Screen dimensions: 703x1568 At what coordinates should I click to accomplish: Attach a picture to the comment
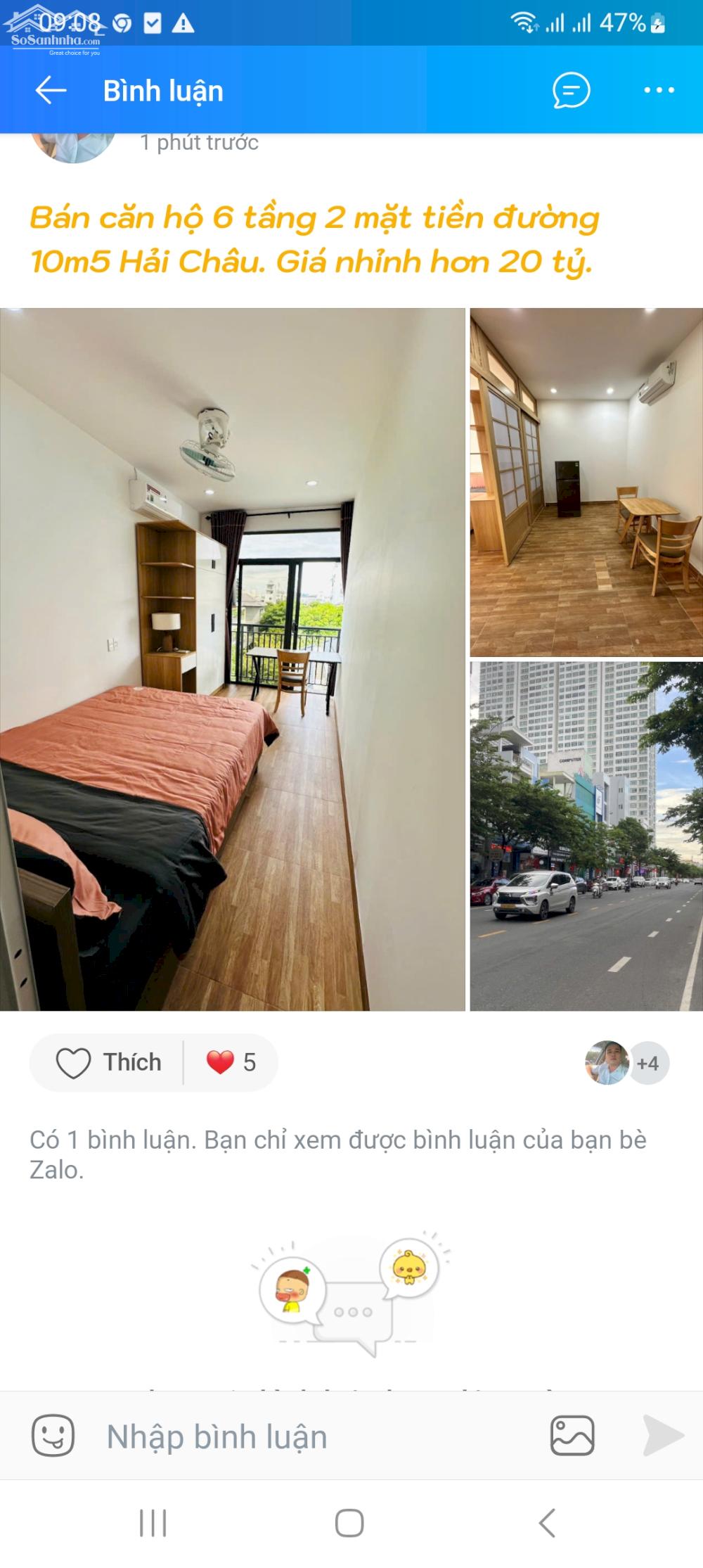click(x=572, y=1436)
